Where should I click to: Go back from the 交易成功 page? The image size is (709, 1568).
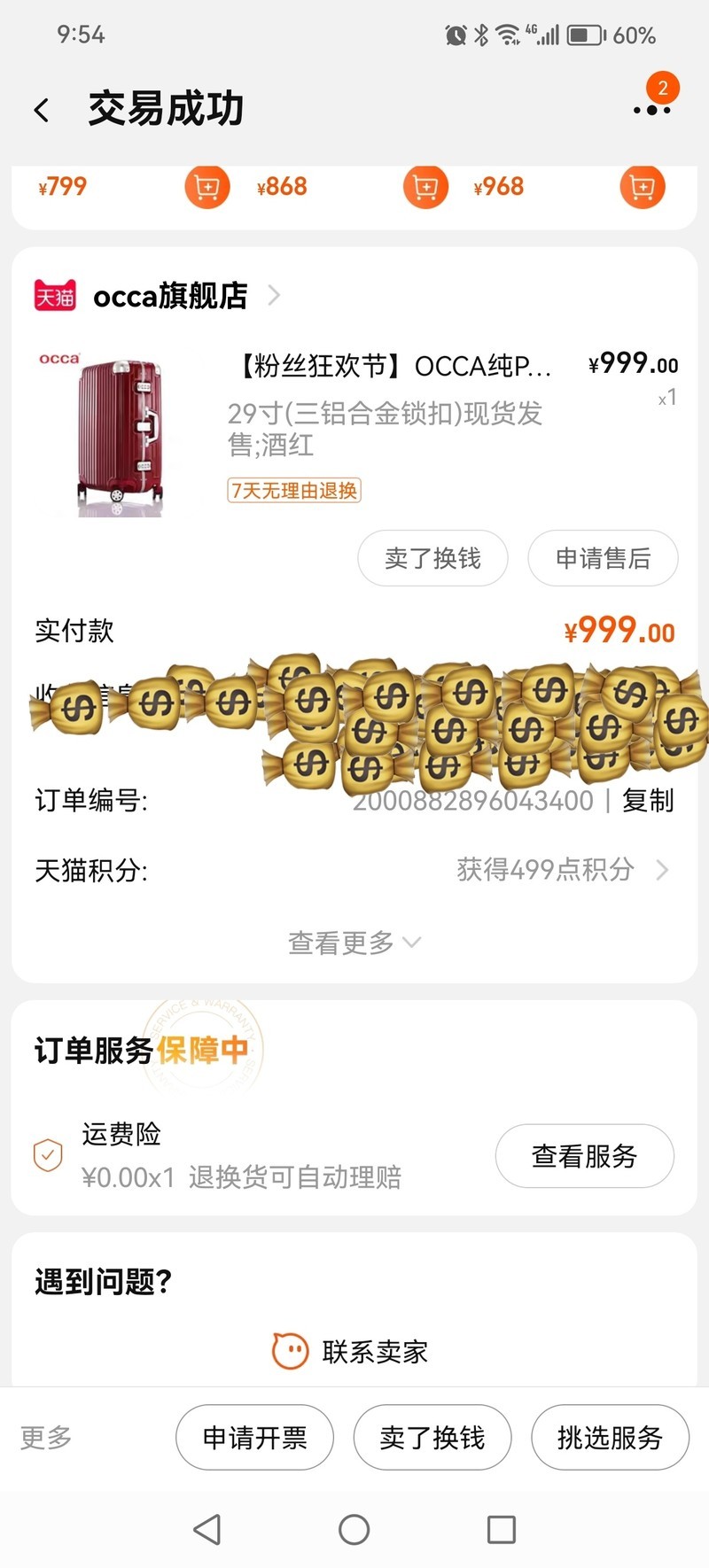pos(42,110)
